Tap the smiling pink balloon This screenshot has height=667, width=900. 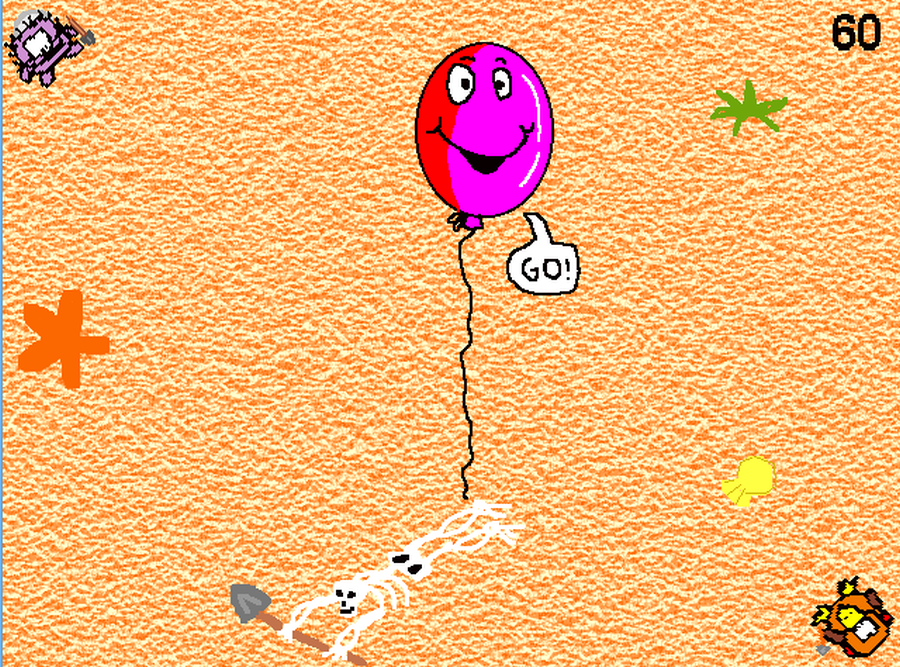485,130
